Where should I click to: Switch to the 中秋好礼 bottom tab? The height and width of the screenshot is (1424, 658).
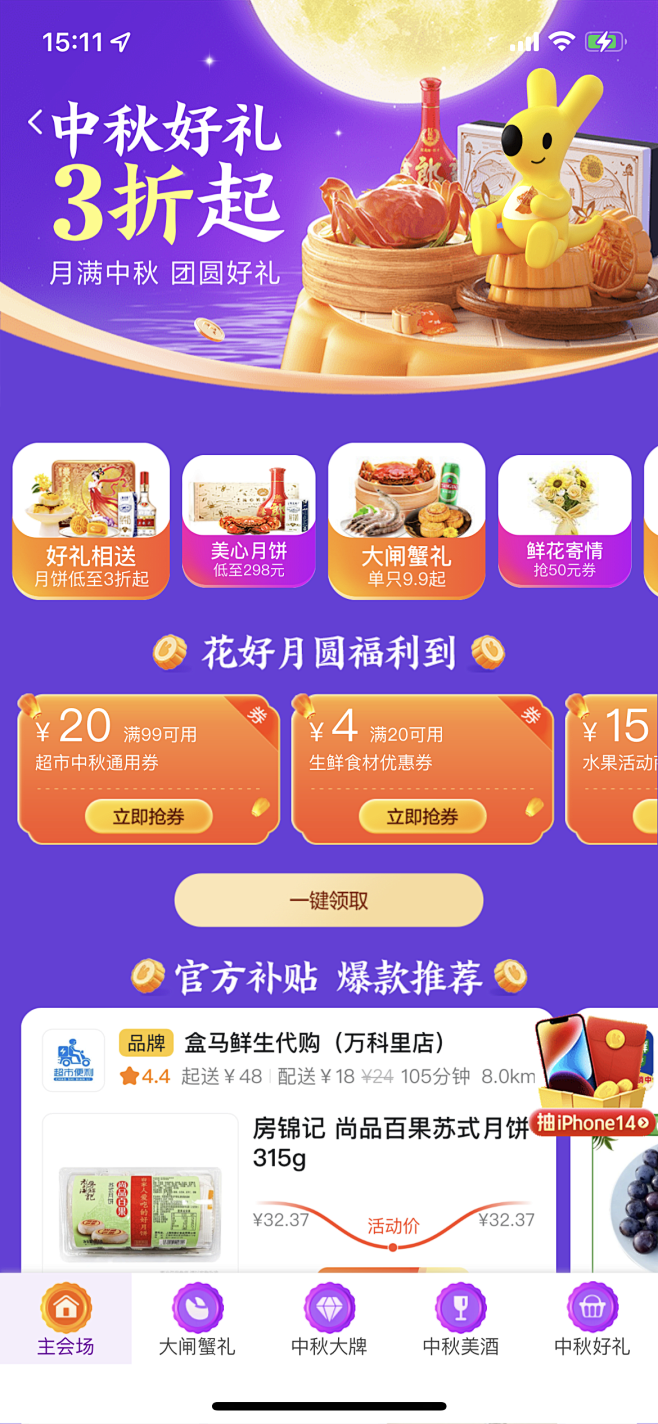592,1318
